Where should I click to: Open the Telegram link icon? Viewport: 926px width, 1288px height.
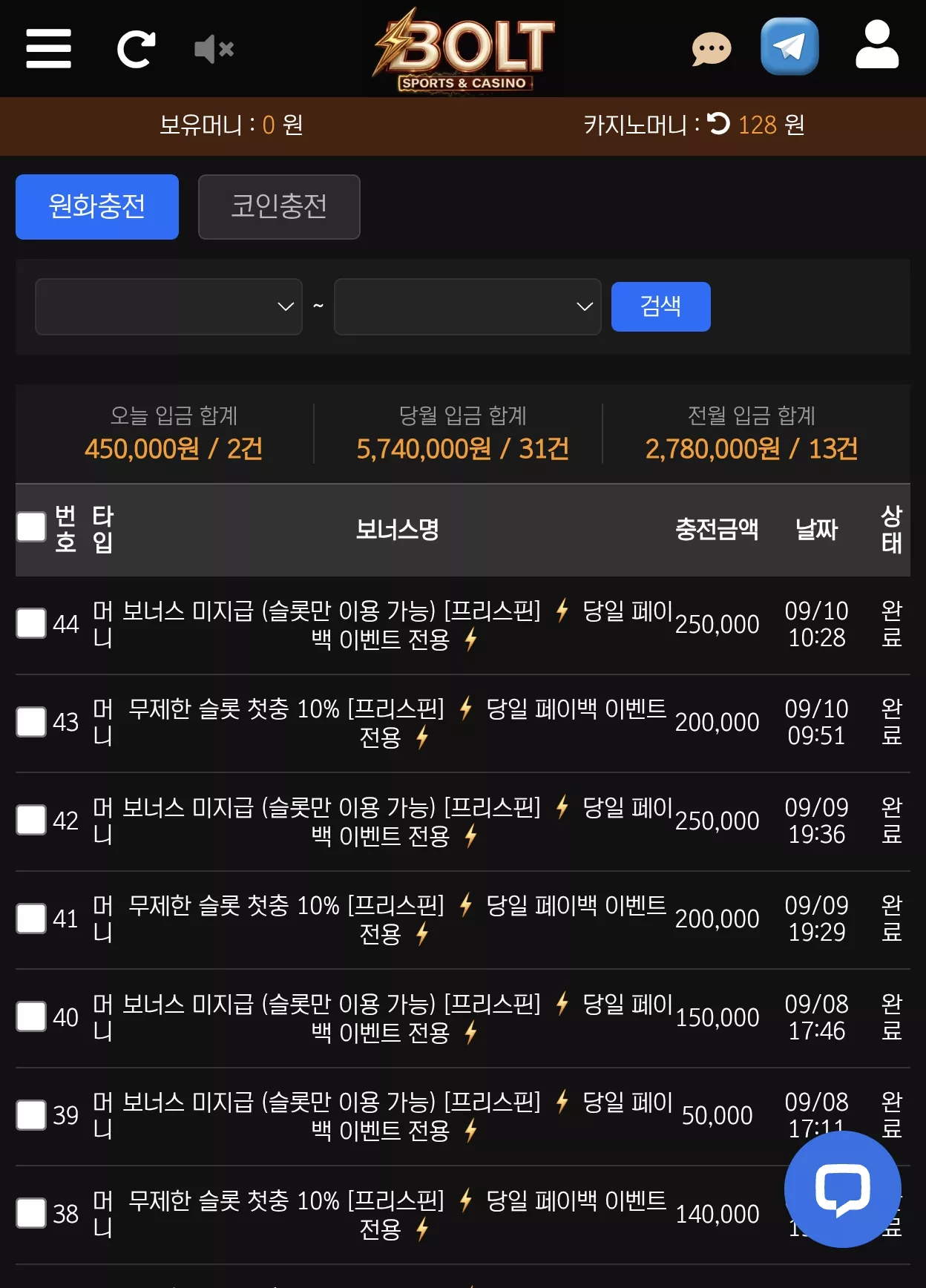point(789,47)
